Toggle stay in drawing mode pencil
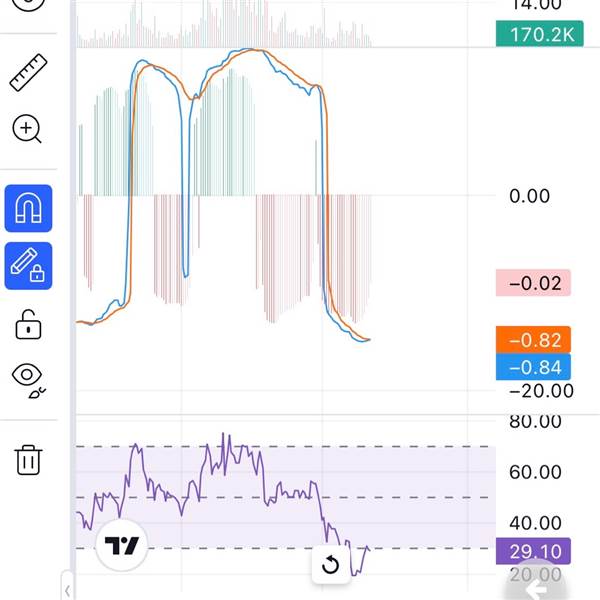Viewport: 600px width, 600px height. pyautogui.click(x=29, y=265)
